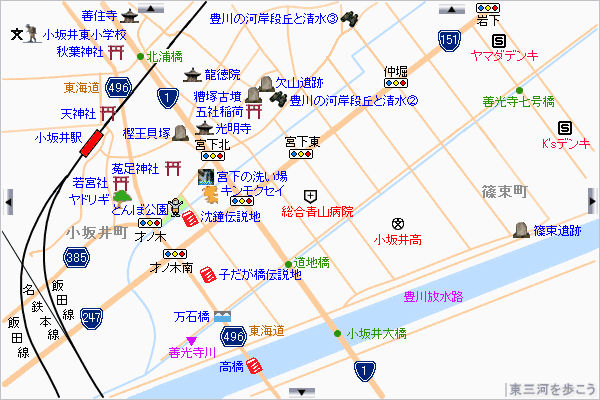600x400 pixels.
Task: Open 子だが橋伝説地 legend site
Action: [x=208, y=273]
